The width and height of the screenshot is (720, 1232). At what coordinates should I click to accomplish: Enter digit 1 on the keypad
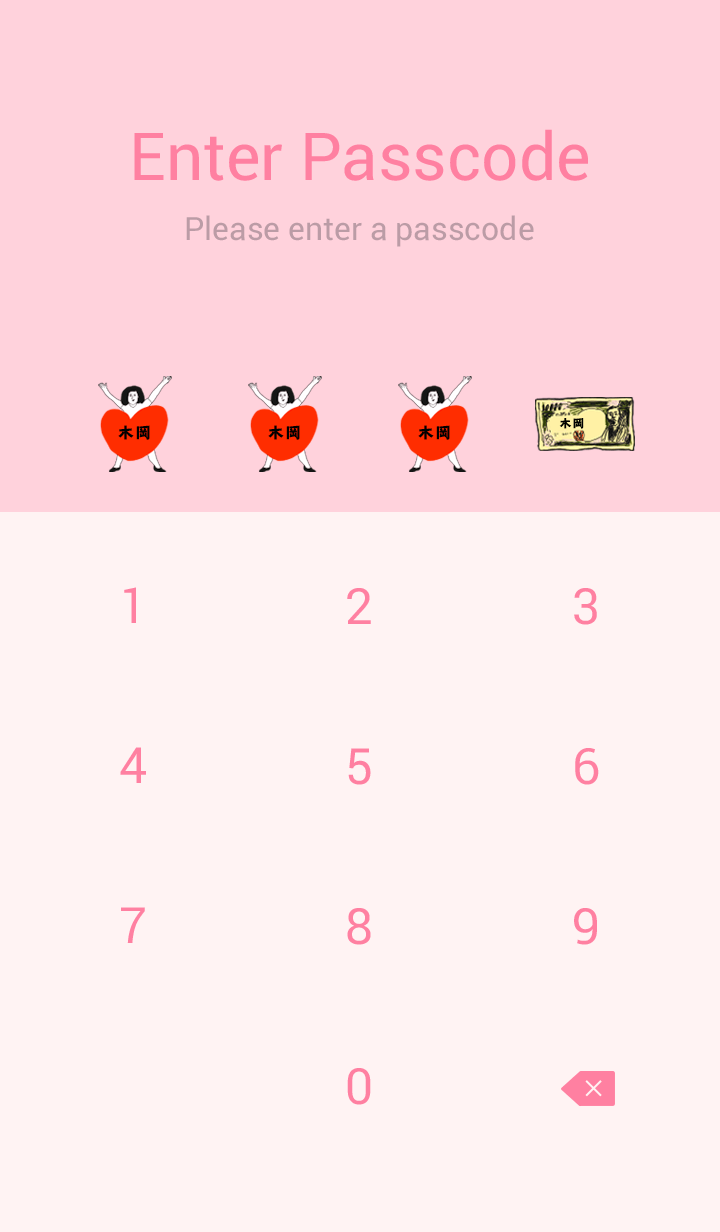132,607
